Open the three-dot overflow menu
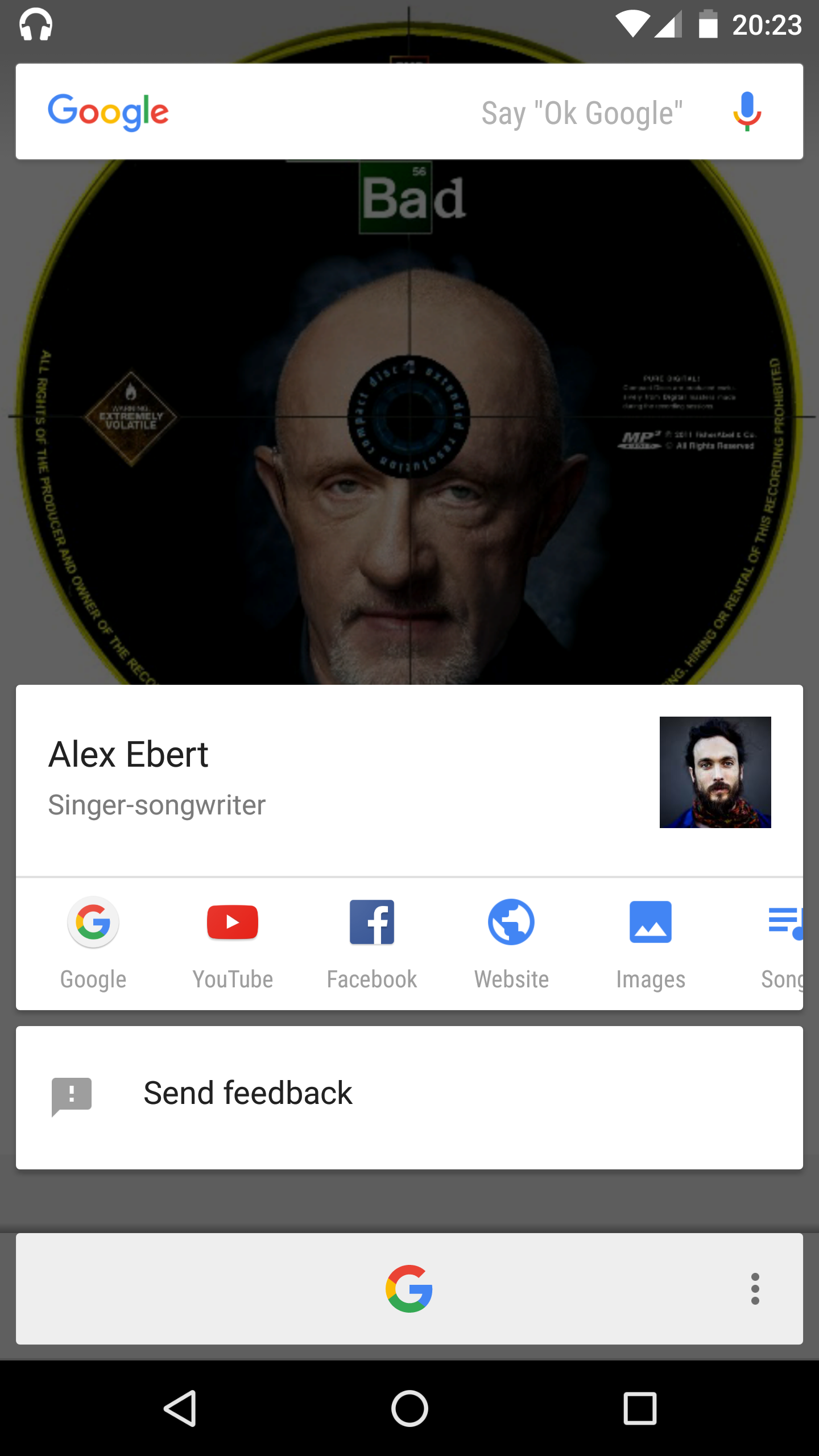 (x=755, y=1288)
